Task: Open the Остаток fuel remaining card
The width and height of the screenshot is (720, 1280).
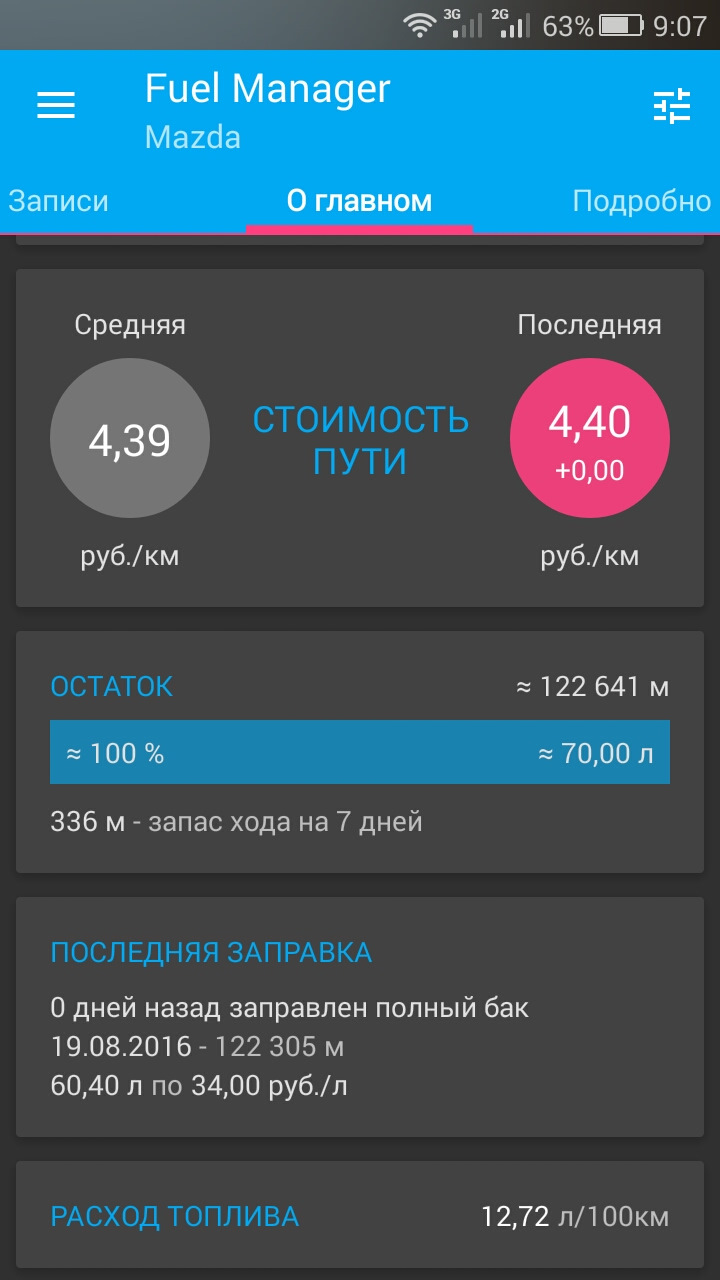Action: pyautogui.click(x=360, y=752)
